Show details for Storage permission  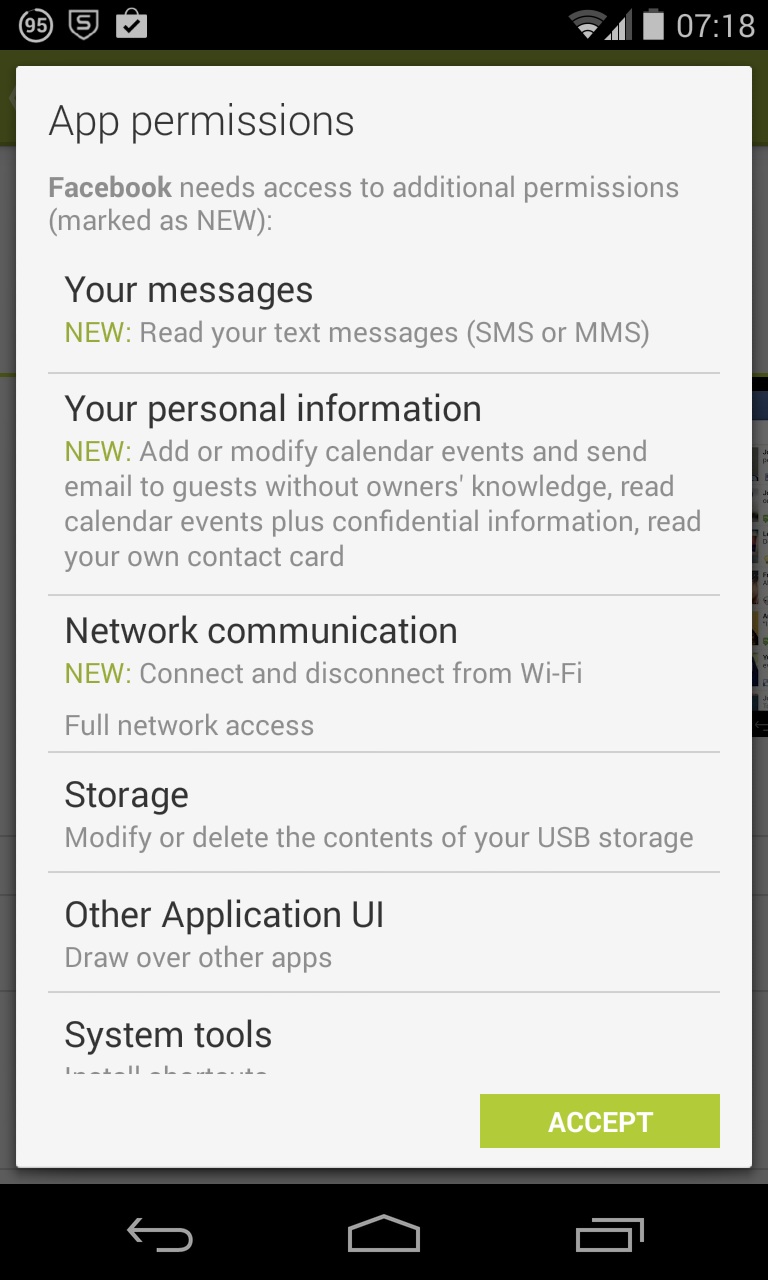click(x=384, y=813)
